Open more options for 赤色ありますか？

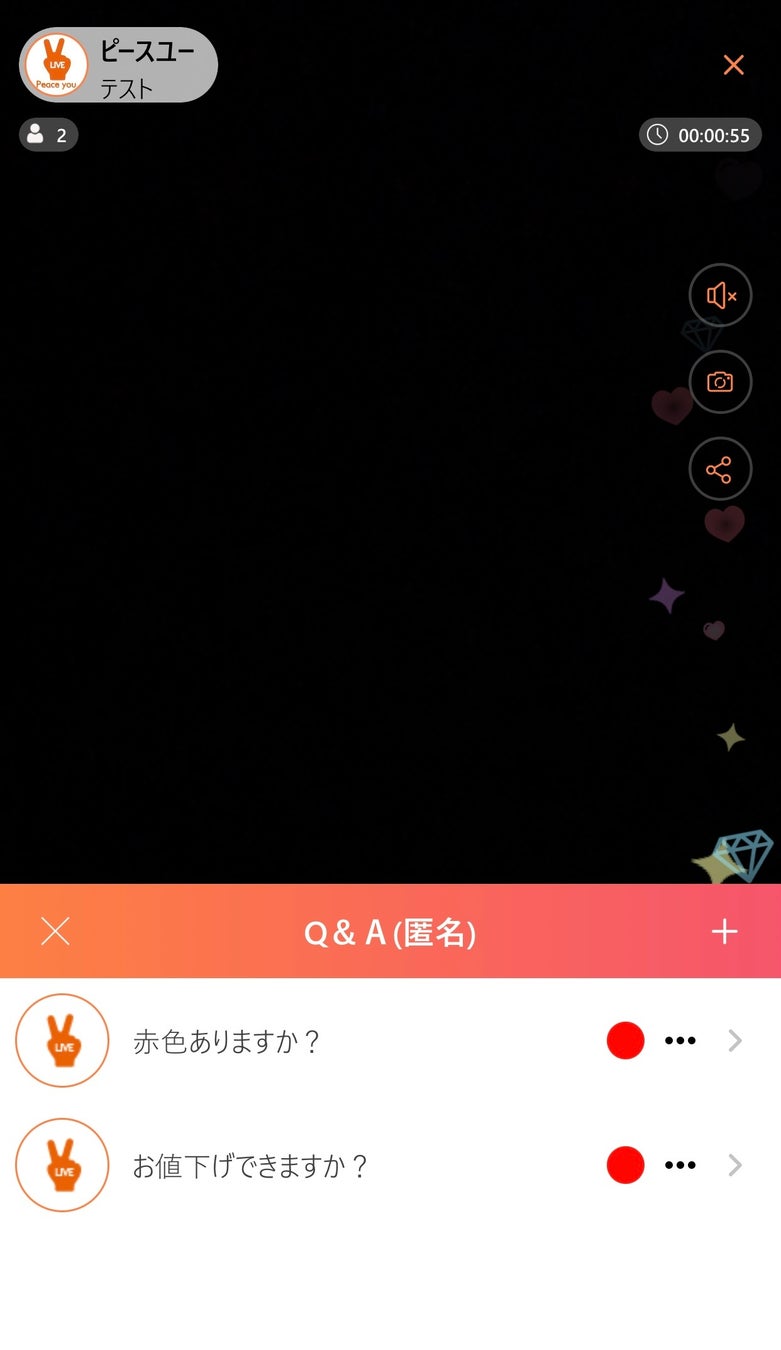click(x=680, y=1041)
